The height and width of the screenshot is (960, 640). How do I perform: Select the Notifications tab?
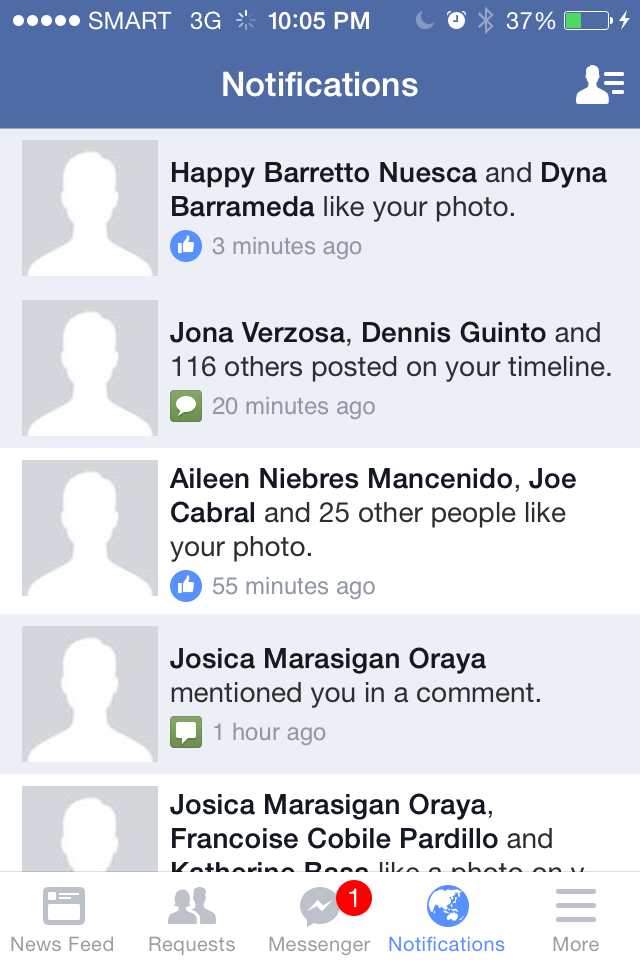coord(447,920)
